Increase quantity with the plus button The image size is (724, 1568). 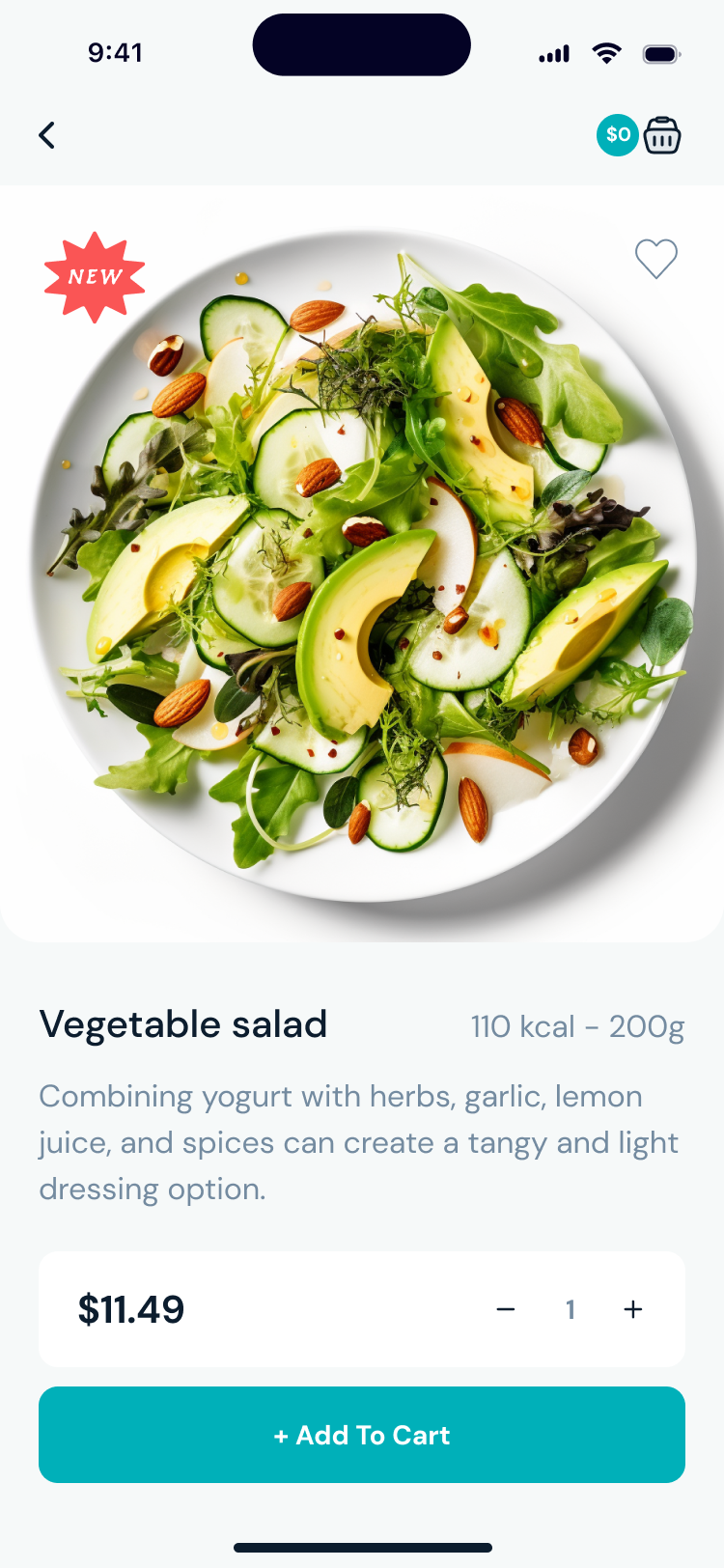pyautogui.click(x=633, y=1309)
